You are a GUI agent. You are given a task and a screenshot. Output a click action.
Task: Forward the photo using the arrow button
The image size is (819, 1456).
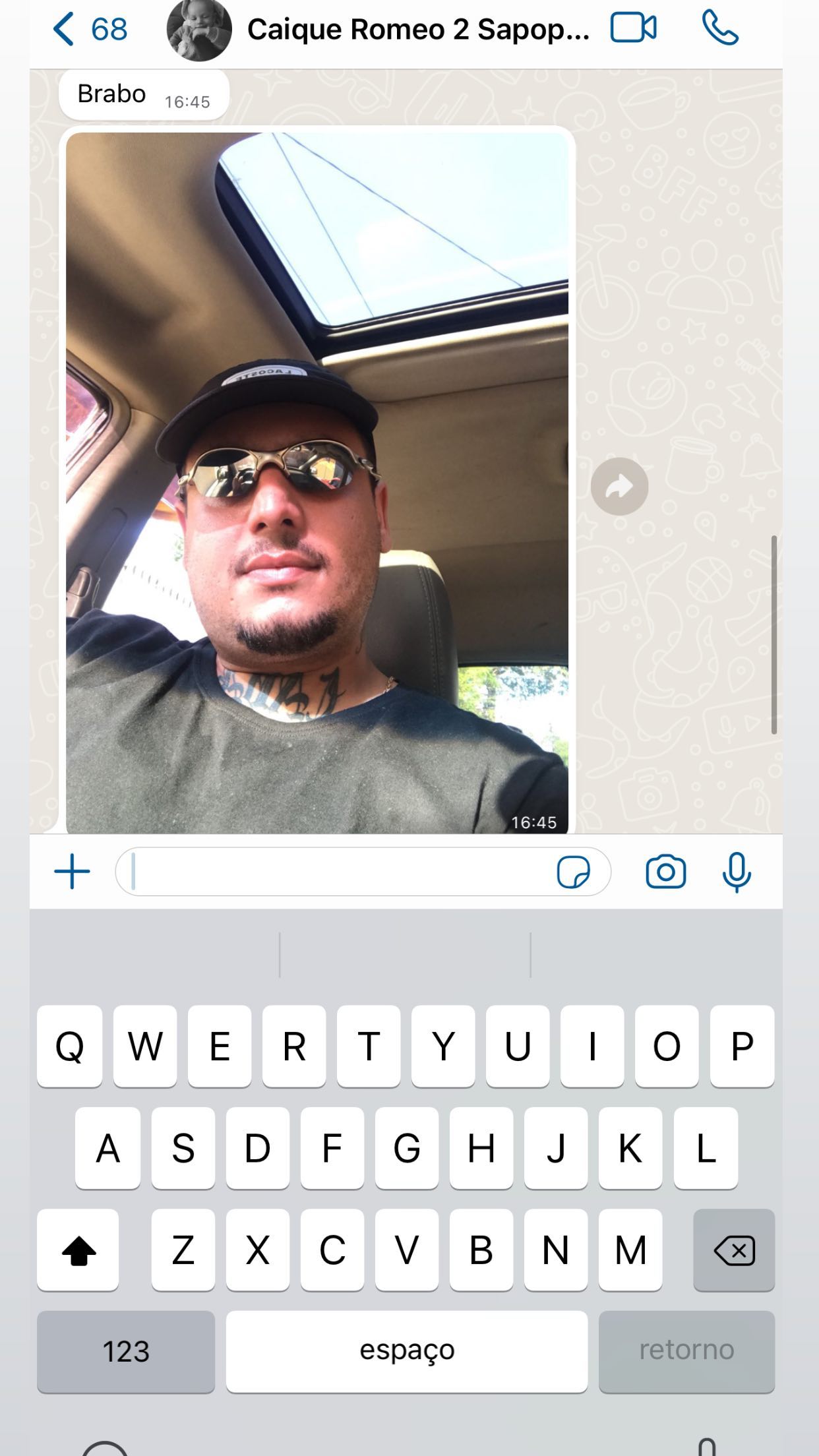tap(619, 487)
